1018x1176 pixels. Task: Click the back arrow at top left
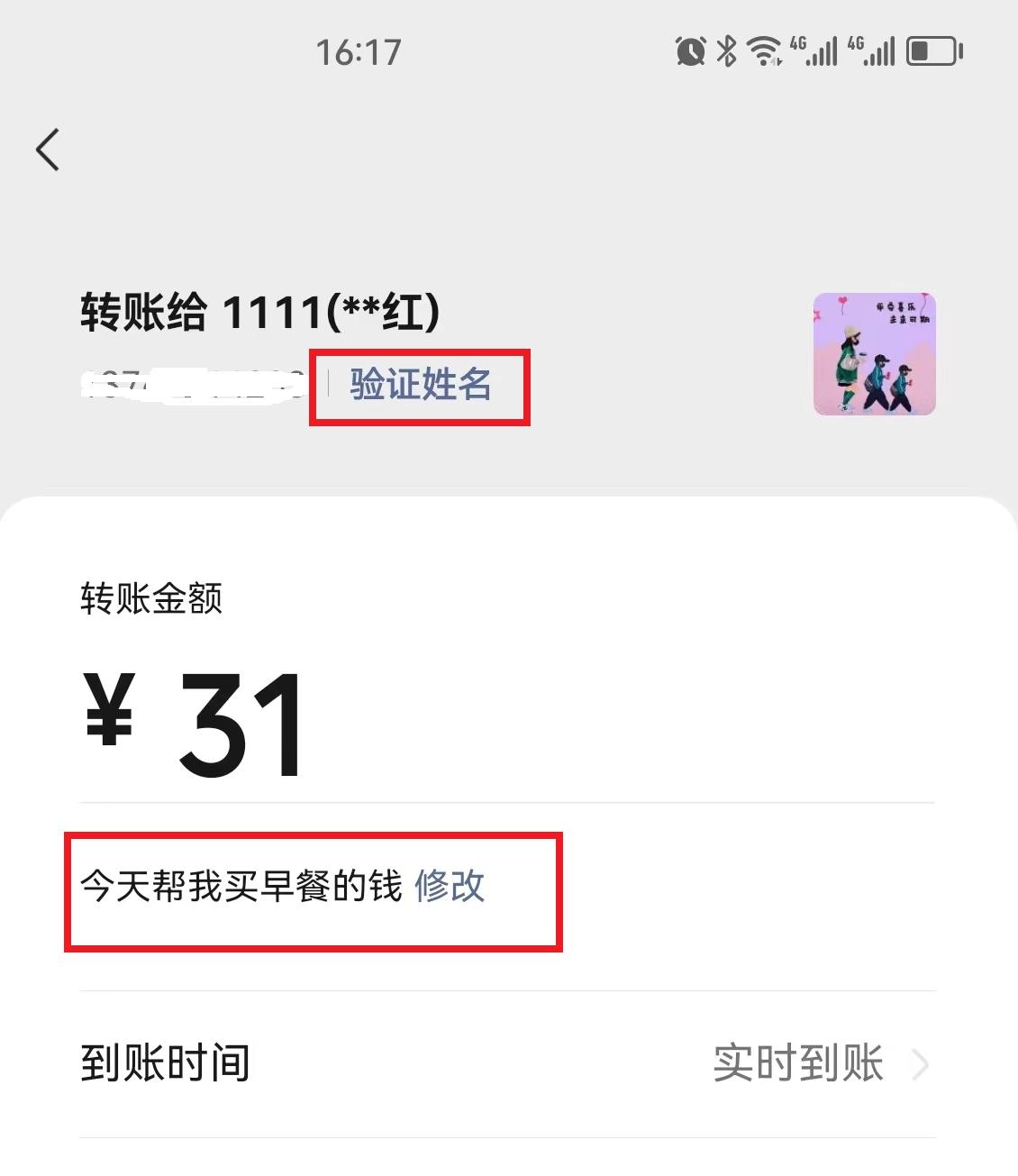[49, 150]
